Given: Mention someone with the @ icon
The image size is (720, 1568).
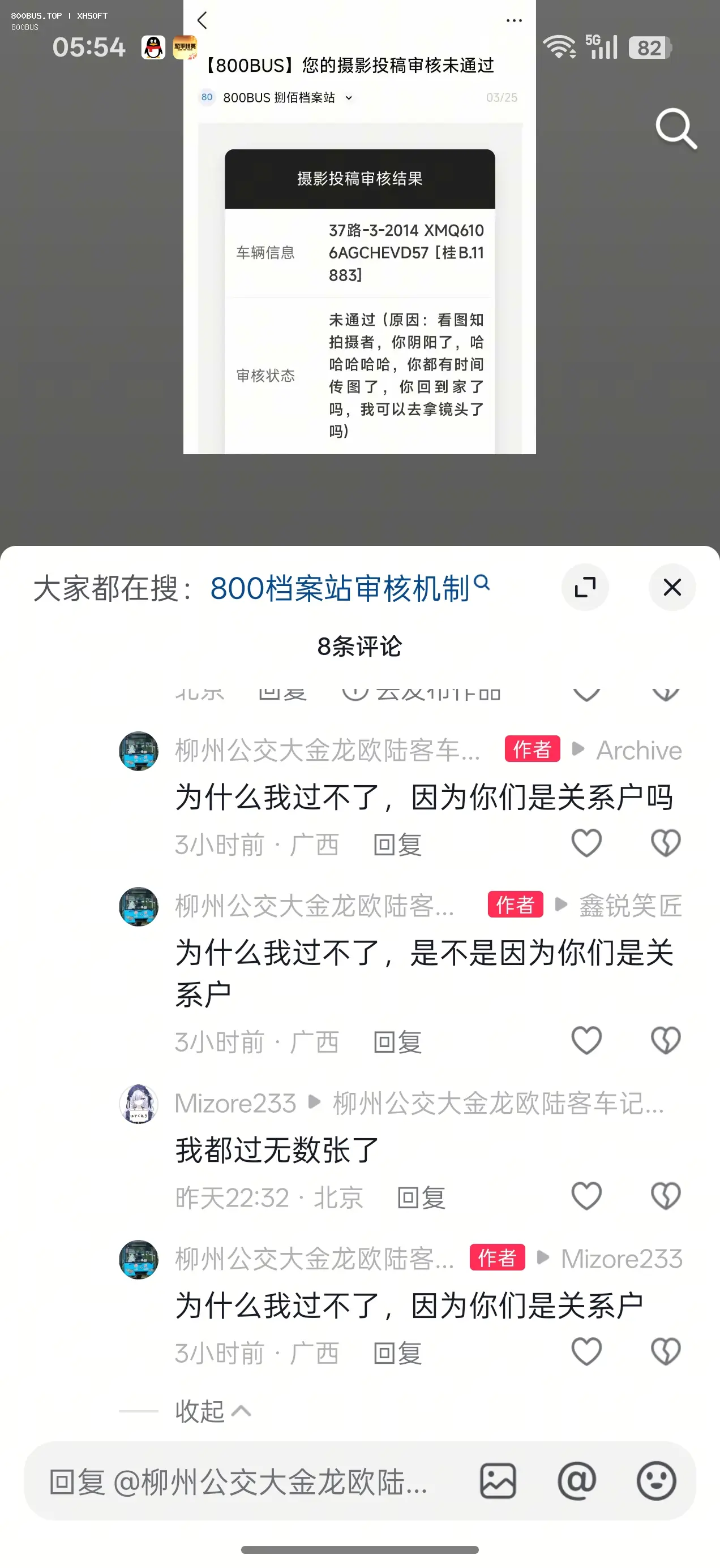Looking at the screenshot, I should [576, 1481].
